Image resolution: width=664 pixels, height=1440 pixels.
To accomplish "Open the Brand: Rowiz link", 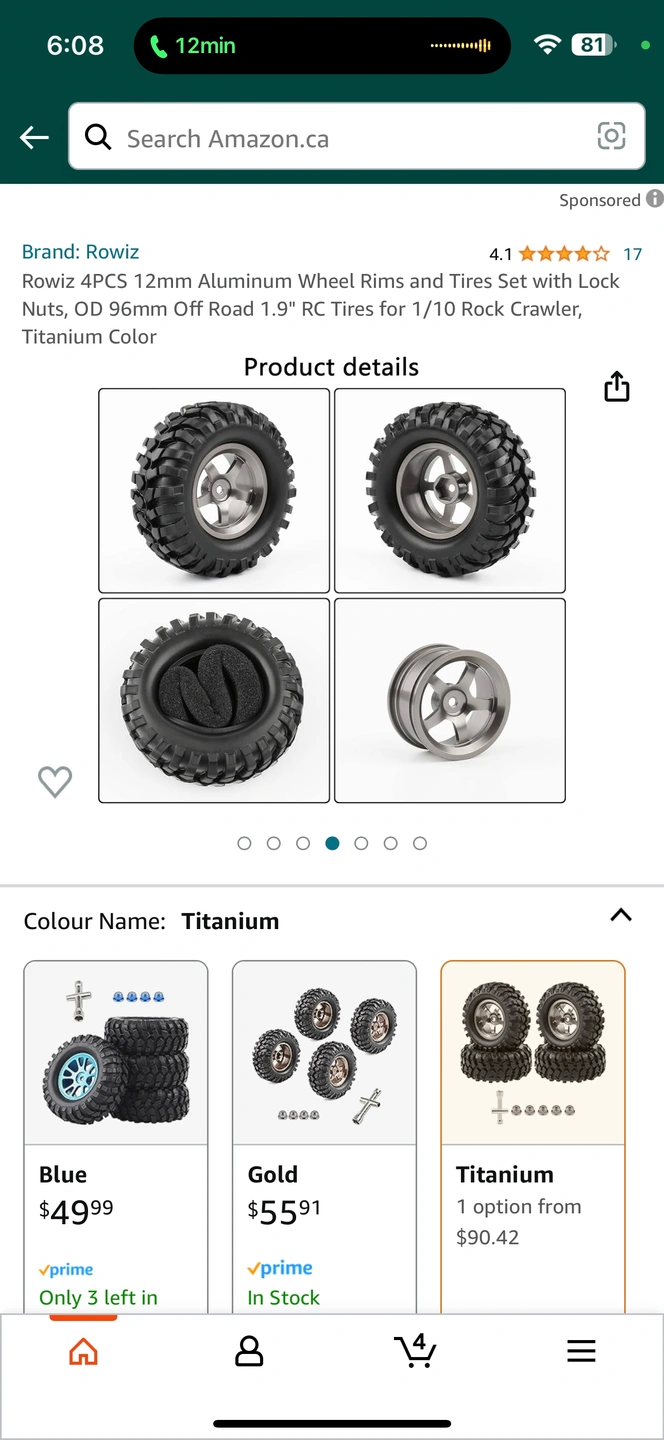I will click(x=80, y=252).
